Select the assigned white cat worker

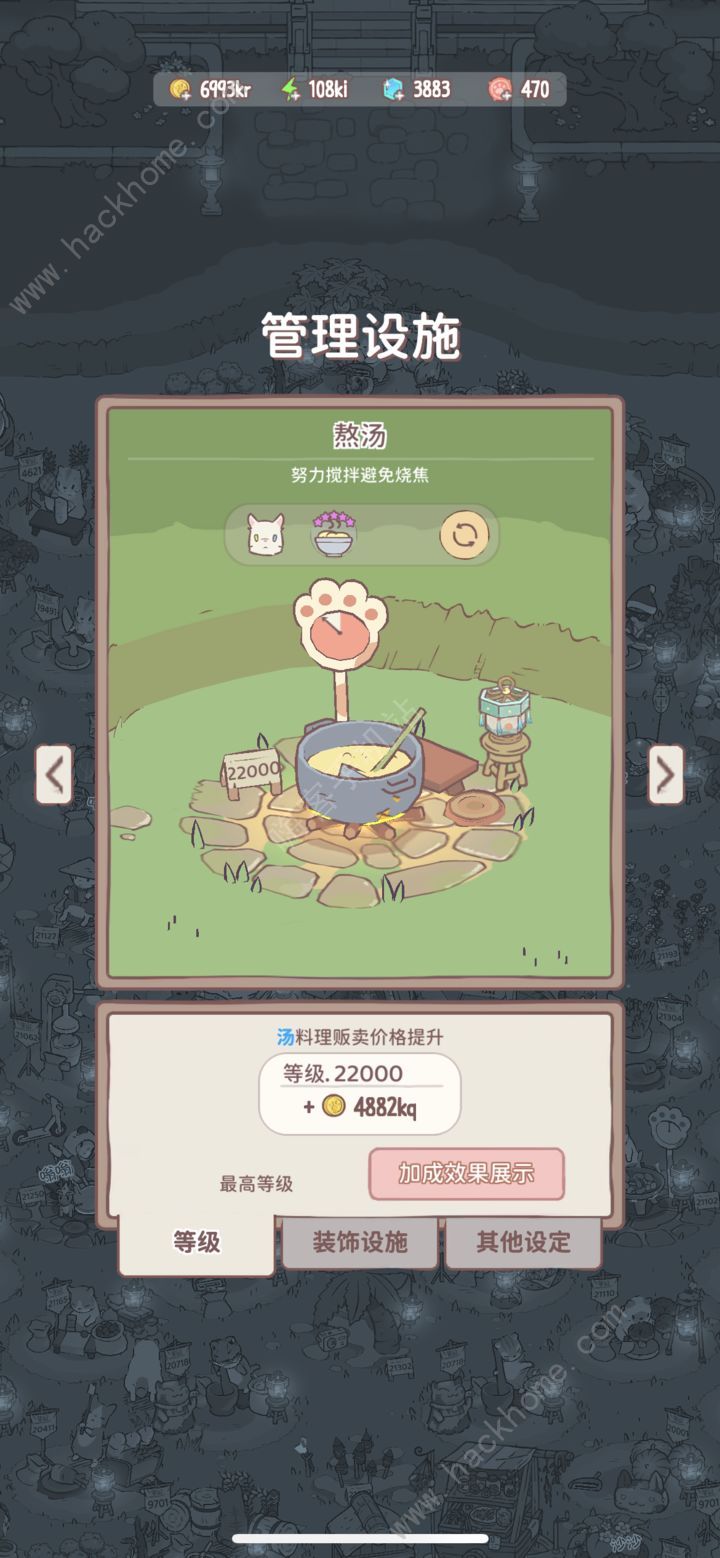coord(266,537)
